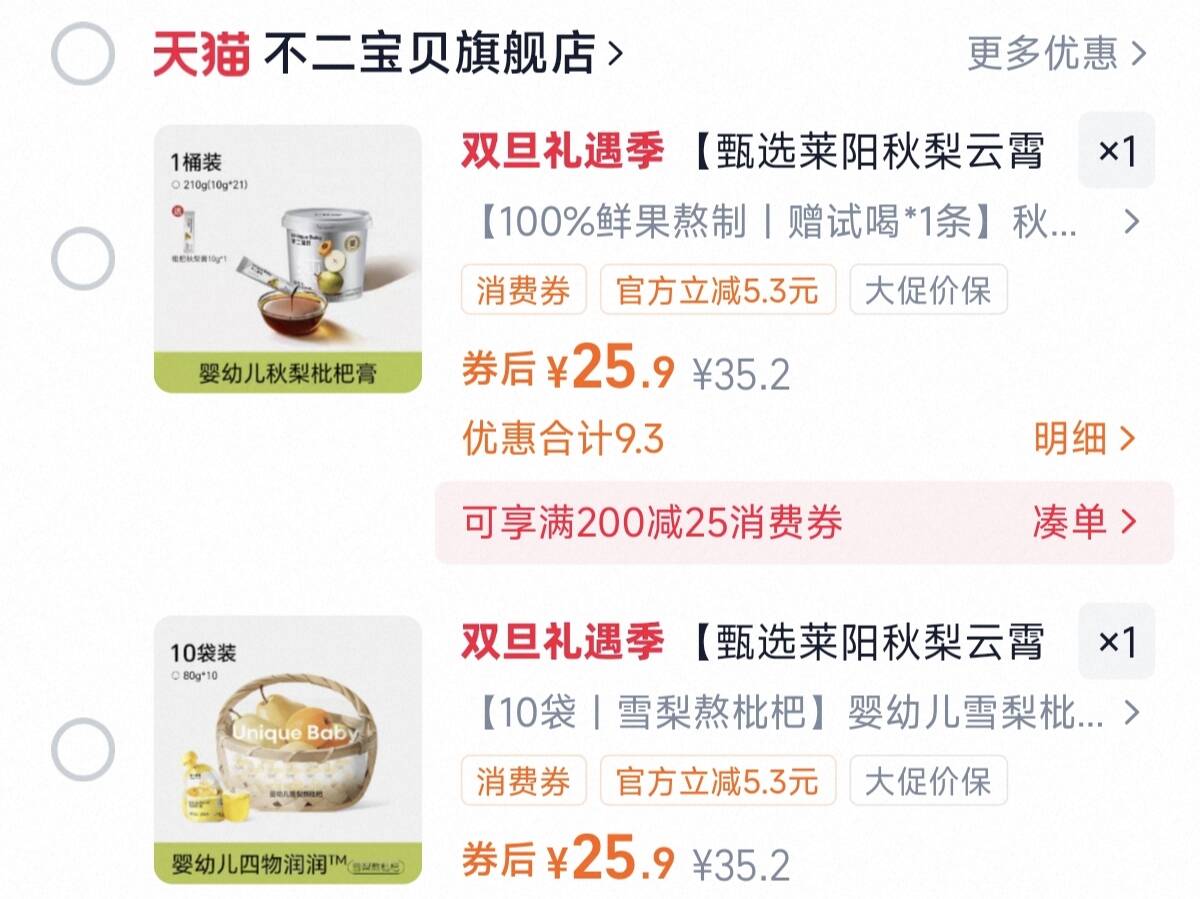
Task: Expand spec options 【10袋丨雪梨熬枇杷】
Action: click(800, 713)
